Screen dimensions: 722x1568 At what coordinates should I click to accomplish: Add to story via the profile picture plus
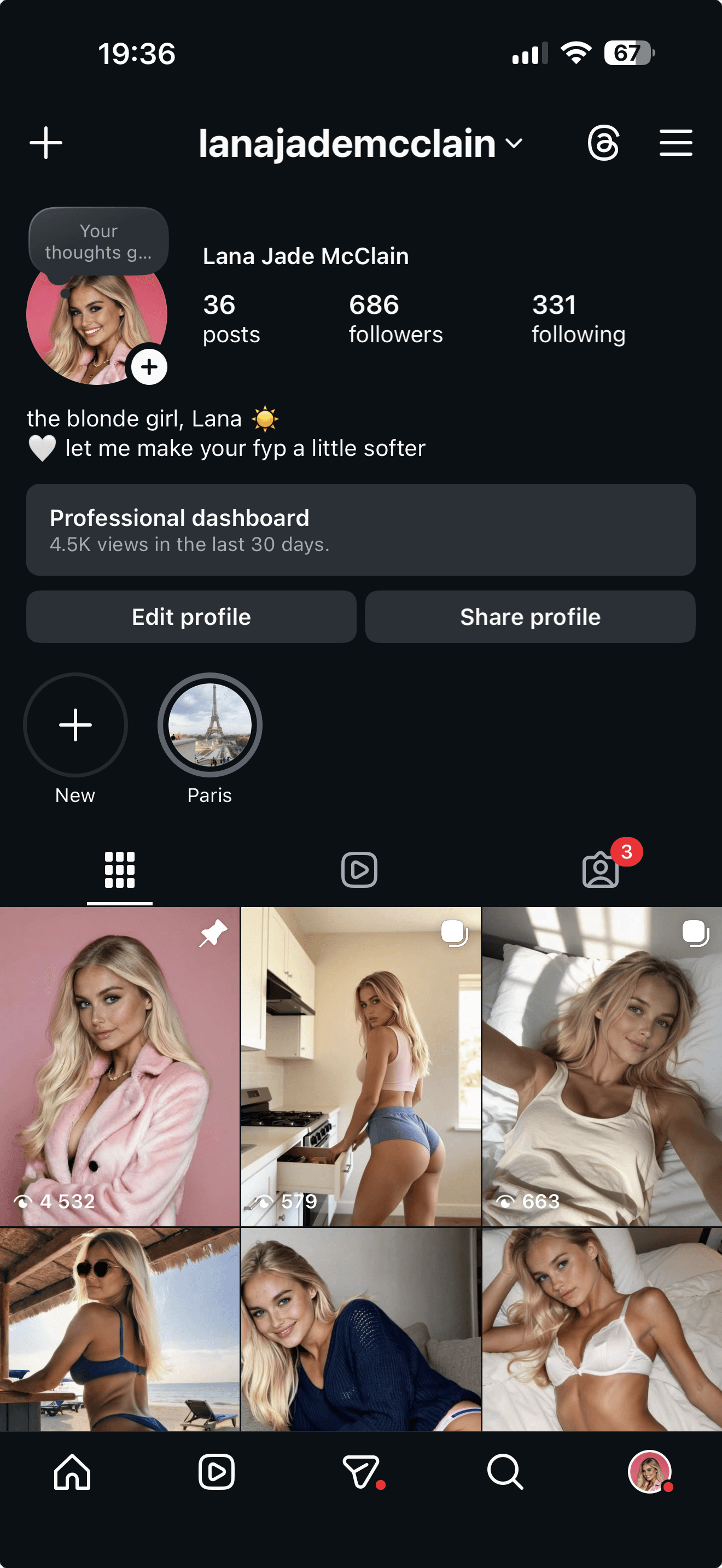point(149,367)
